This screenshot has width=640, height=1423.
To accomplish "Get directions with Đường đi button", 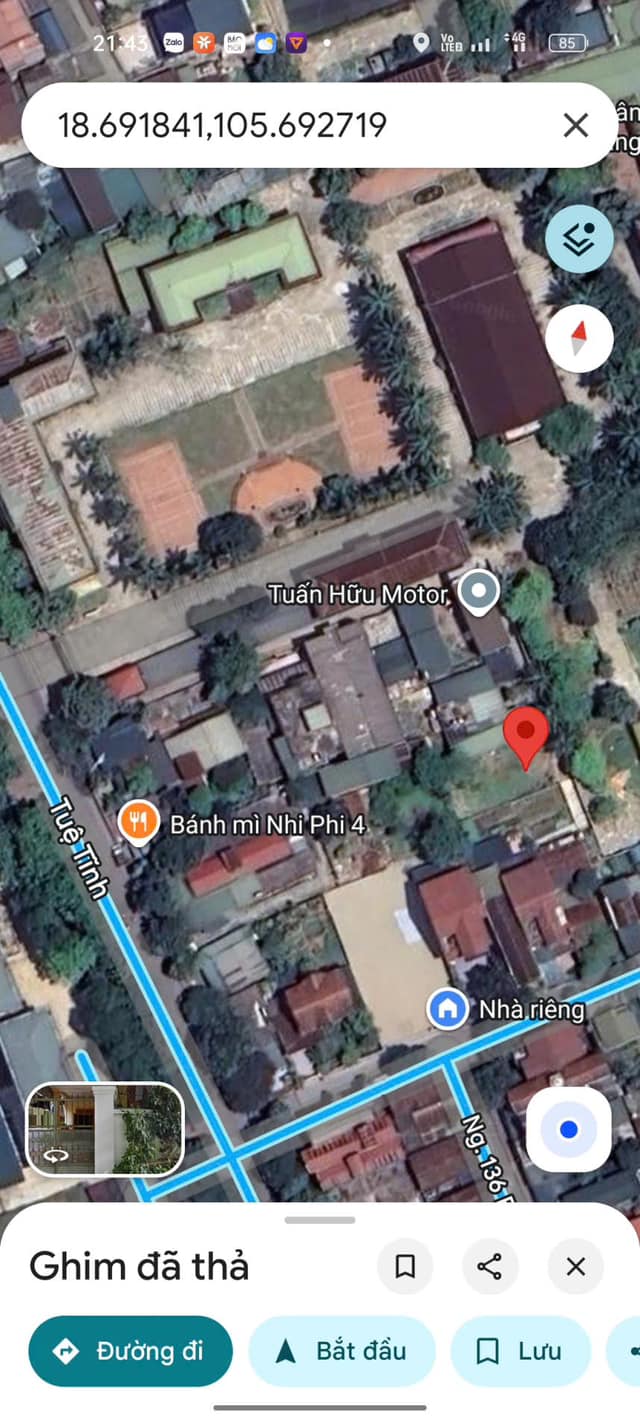I will point(131,1351).
